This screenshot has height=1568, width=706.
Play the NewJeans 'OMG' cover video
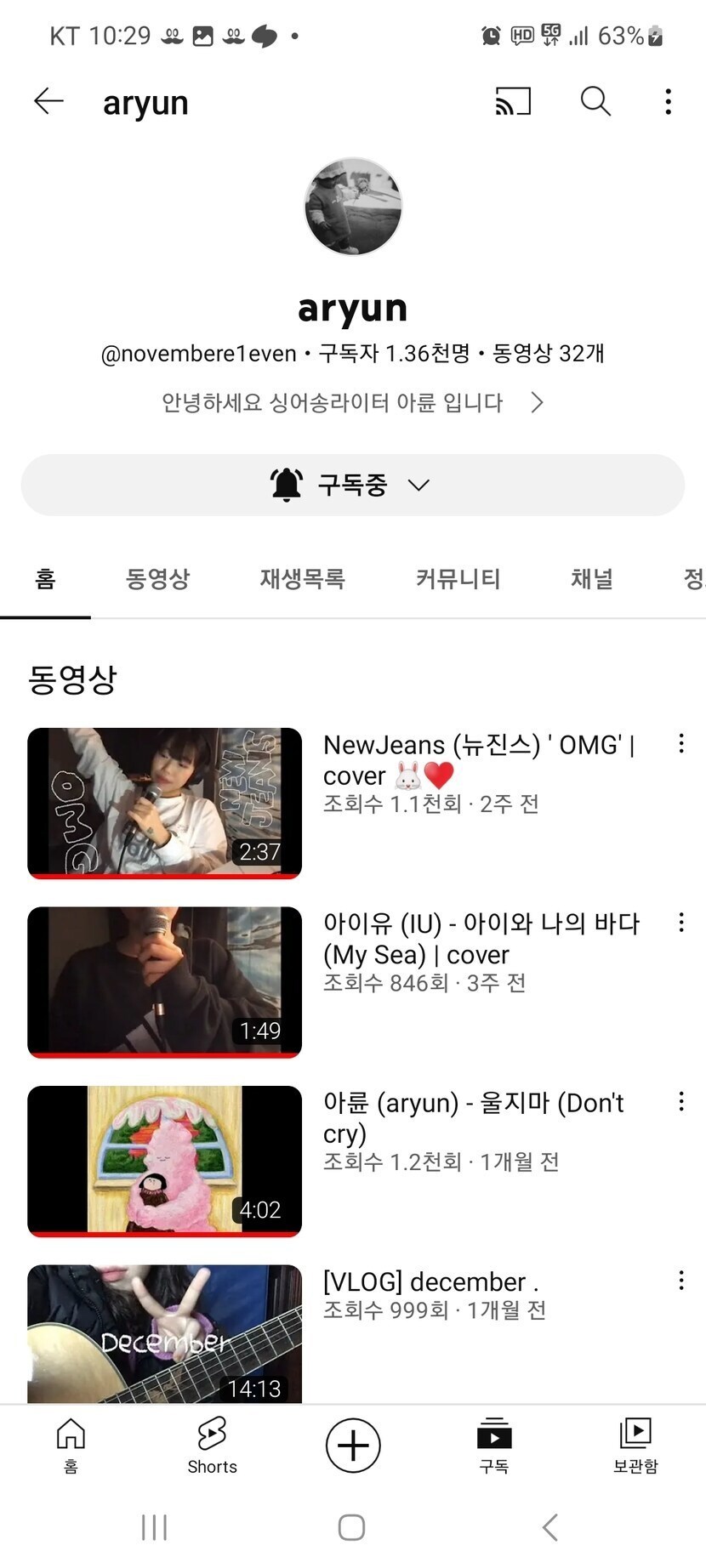[x=165, y=802]
